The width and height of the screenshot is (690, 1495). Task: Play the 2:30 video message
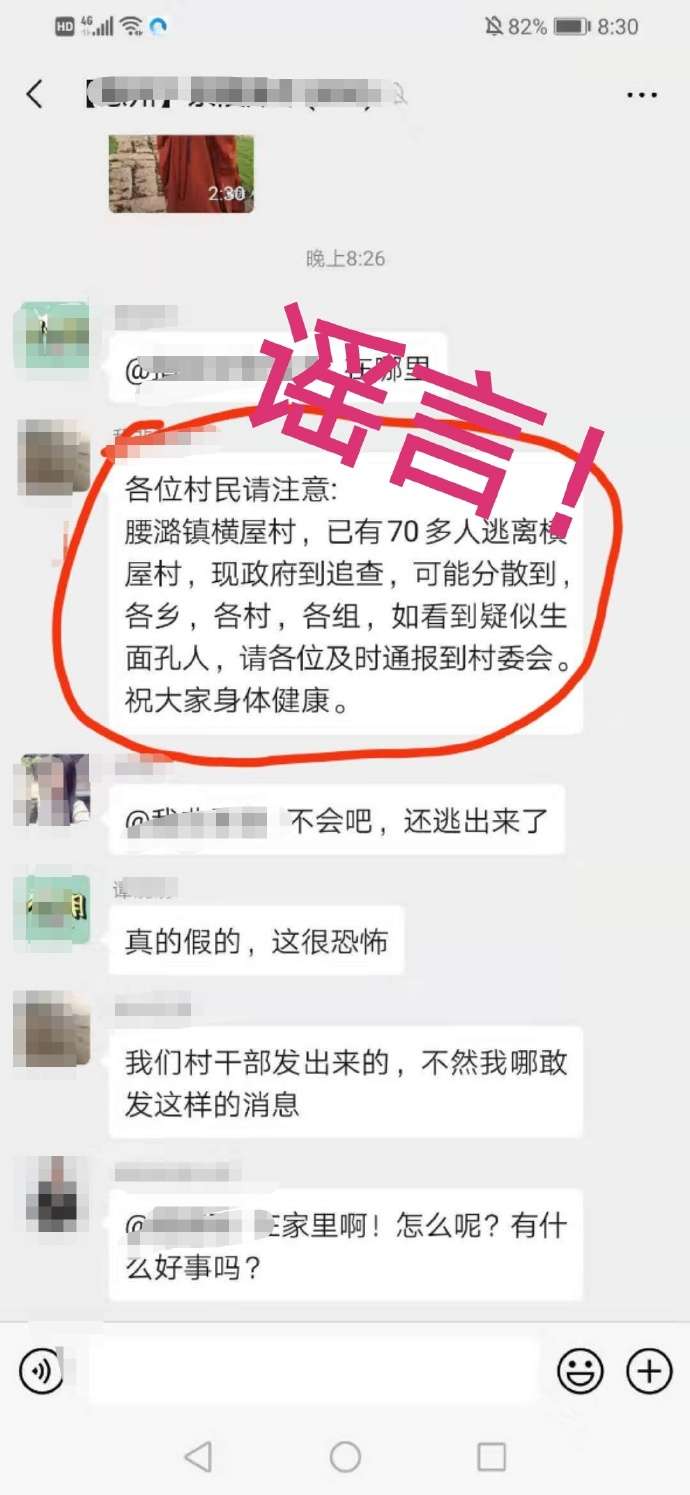pos(181,174)
